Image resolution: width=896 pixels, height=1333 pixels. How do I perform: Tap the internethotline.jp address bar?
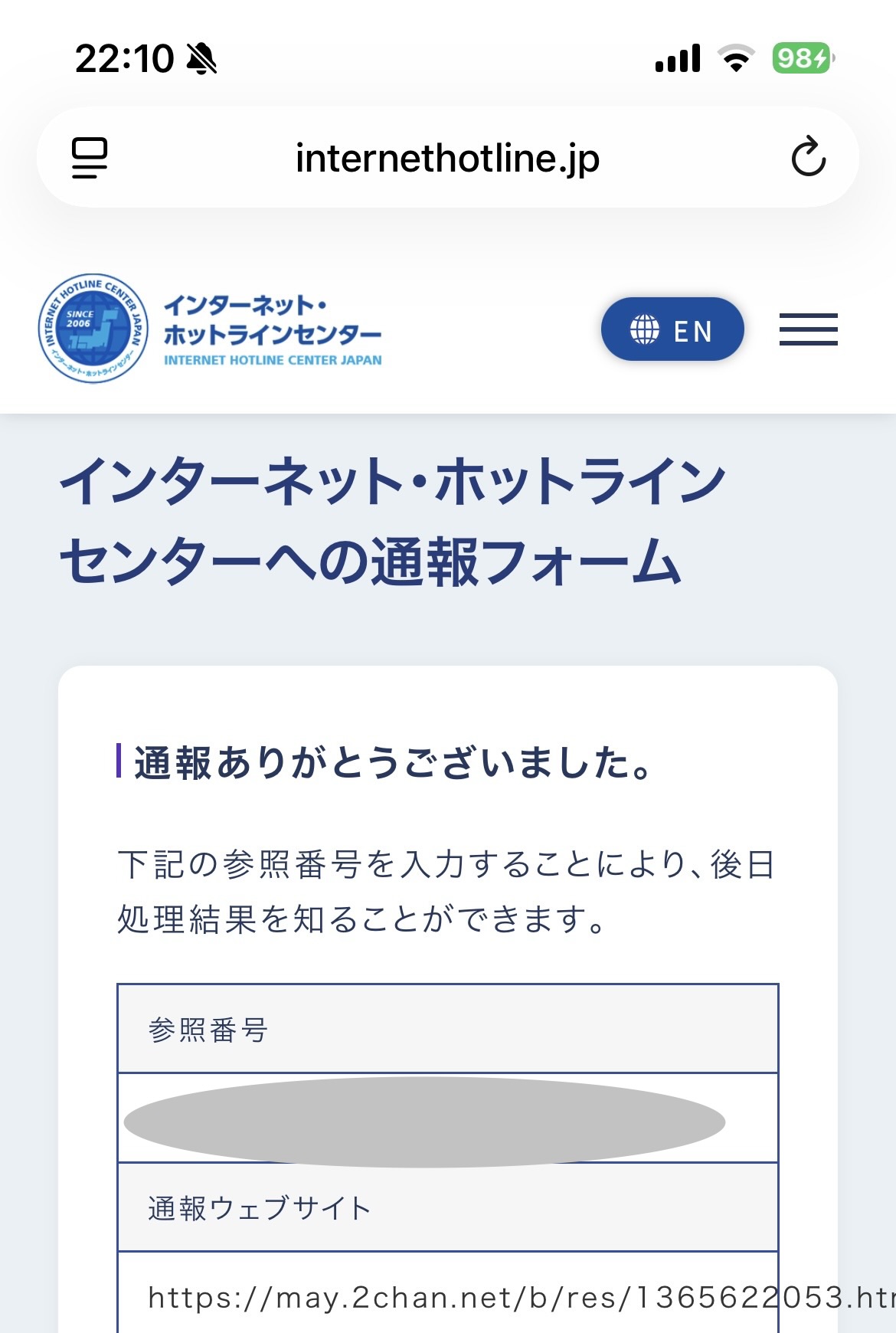(447, 158)
